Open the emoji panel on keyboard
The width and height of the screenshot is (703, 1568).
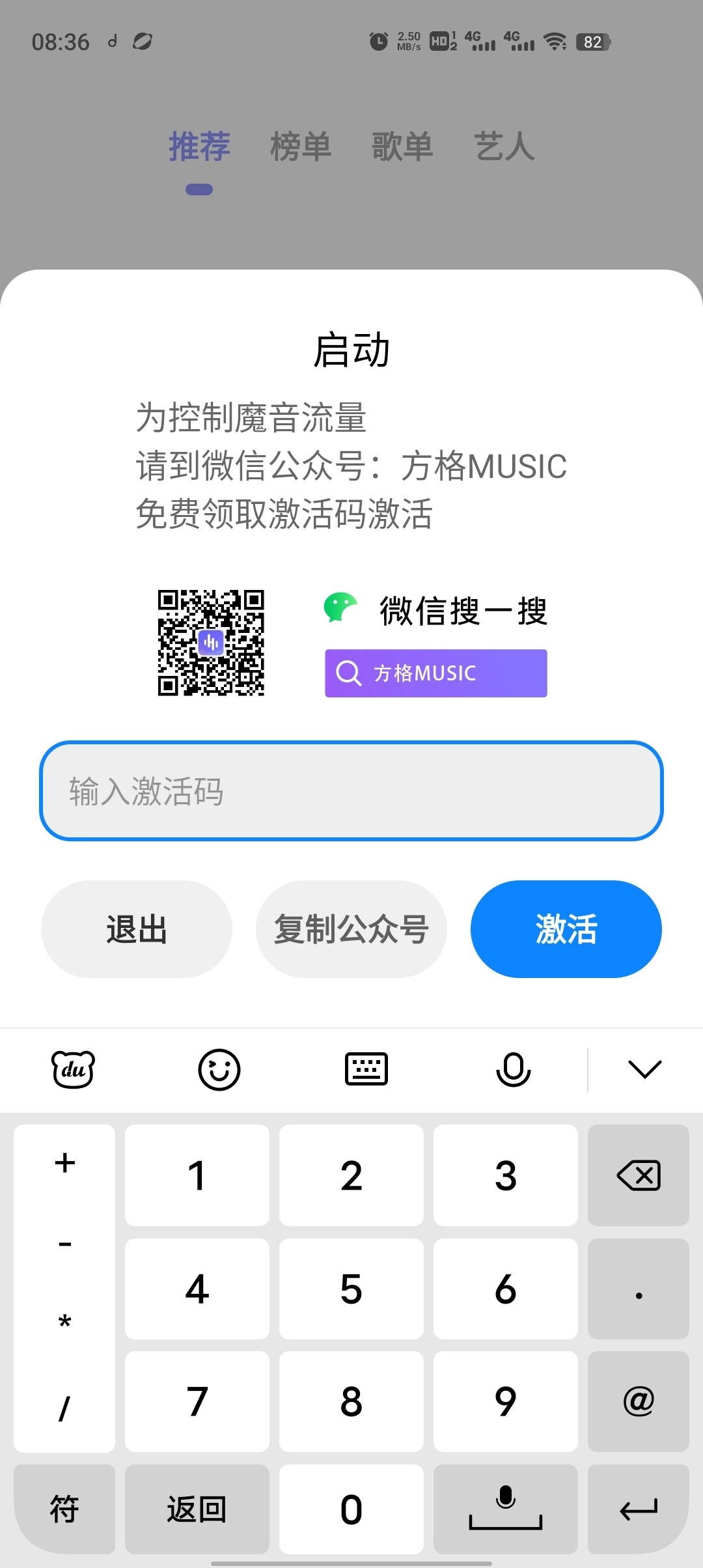[219, 1069]
